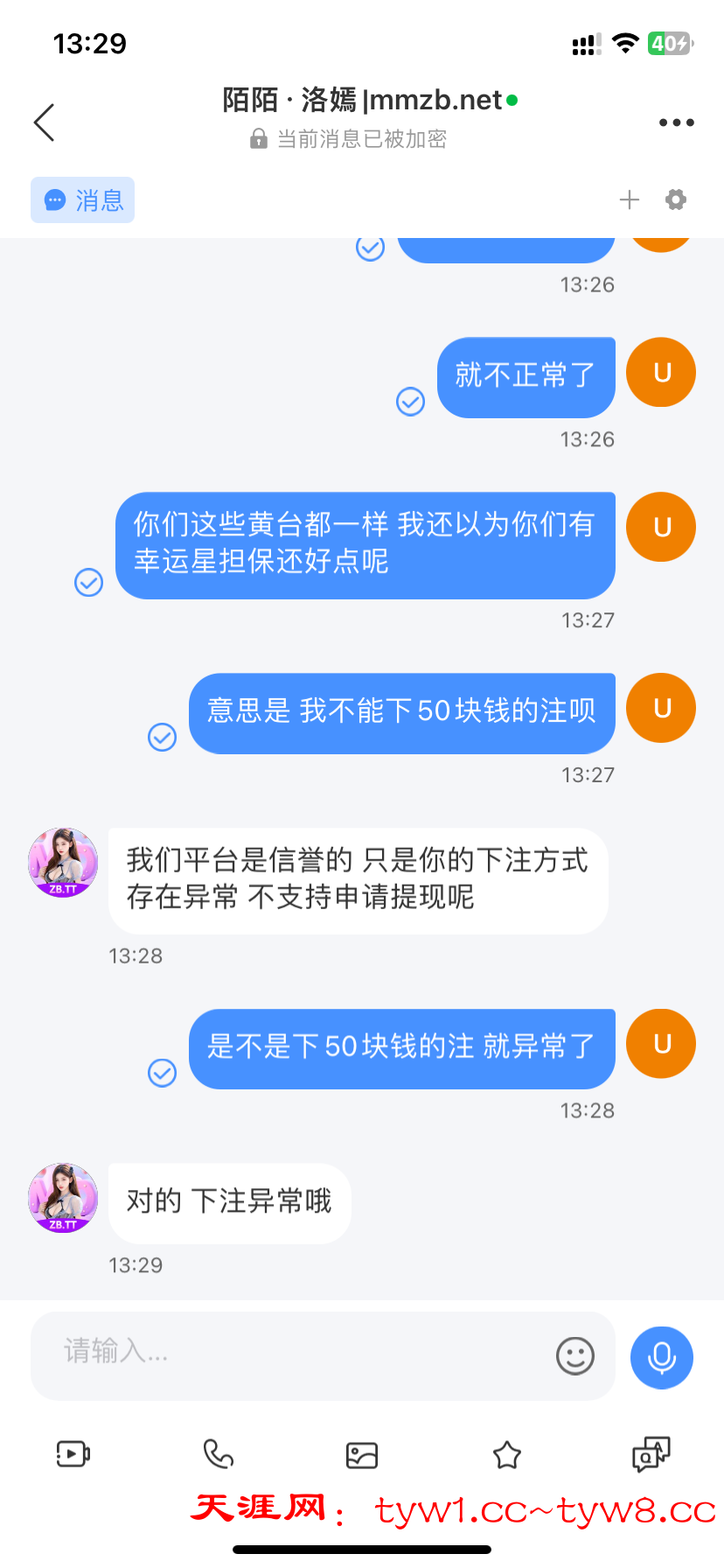724x1568 pixels.
Task: Open the emoji picker
Action: coord(574,1356)
